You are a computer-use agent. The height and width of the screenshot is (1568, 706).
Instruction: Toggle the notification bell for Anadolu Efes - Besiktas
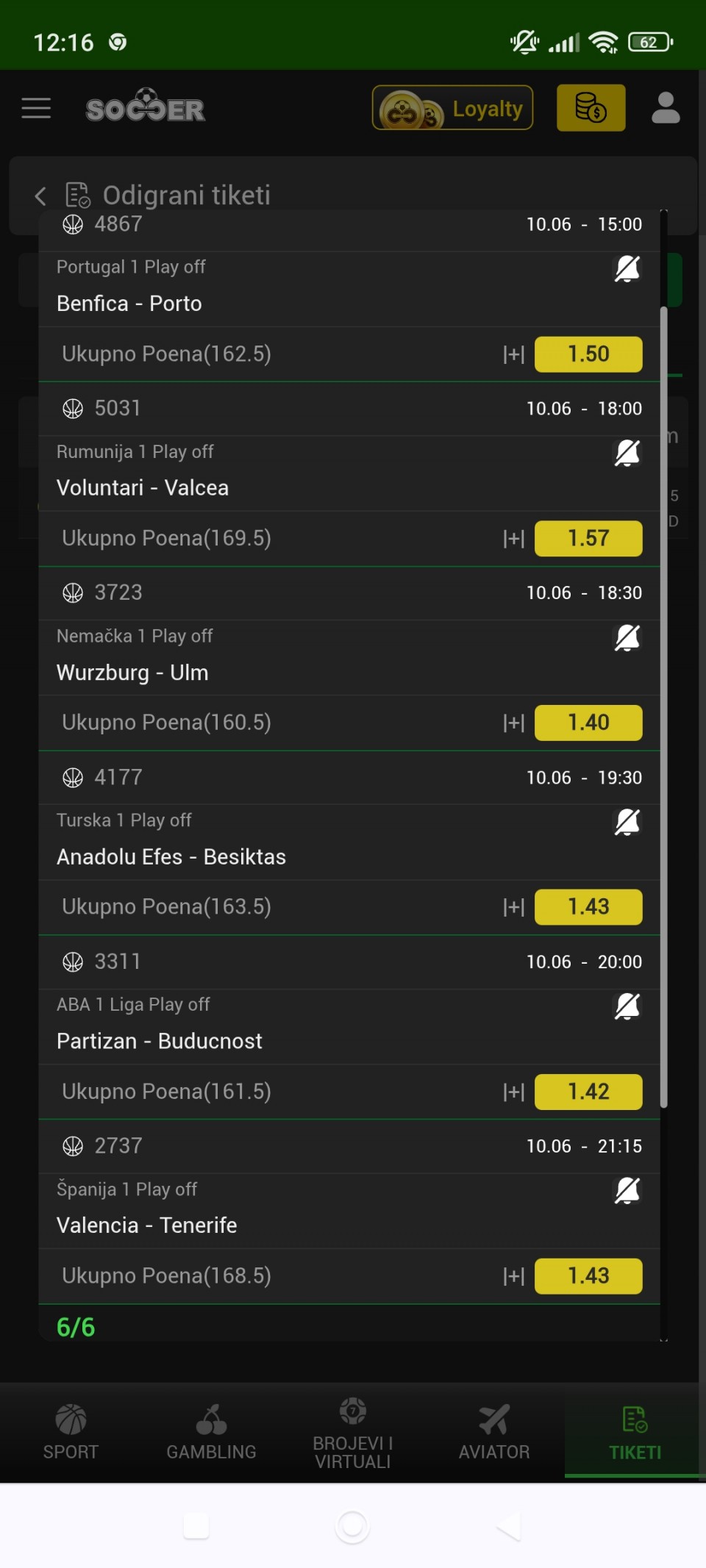tap(627, 823)
